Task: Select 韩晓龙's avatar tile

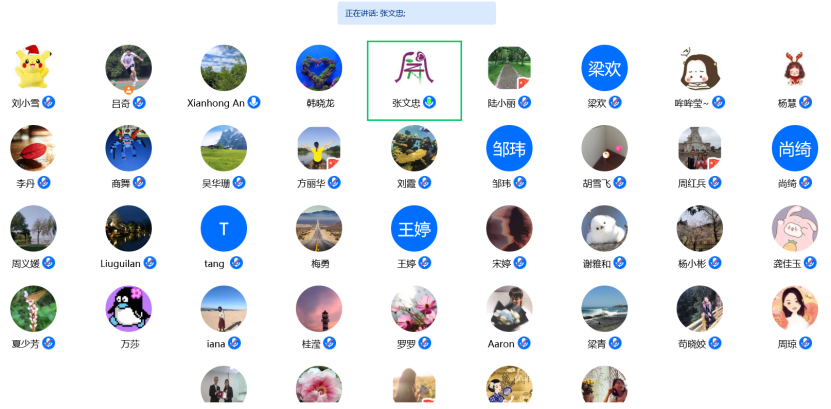Action: pos(319,68)
